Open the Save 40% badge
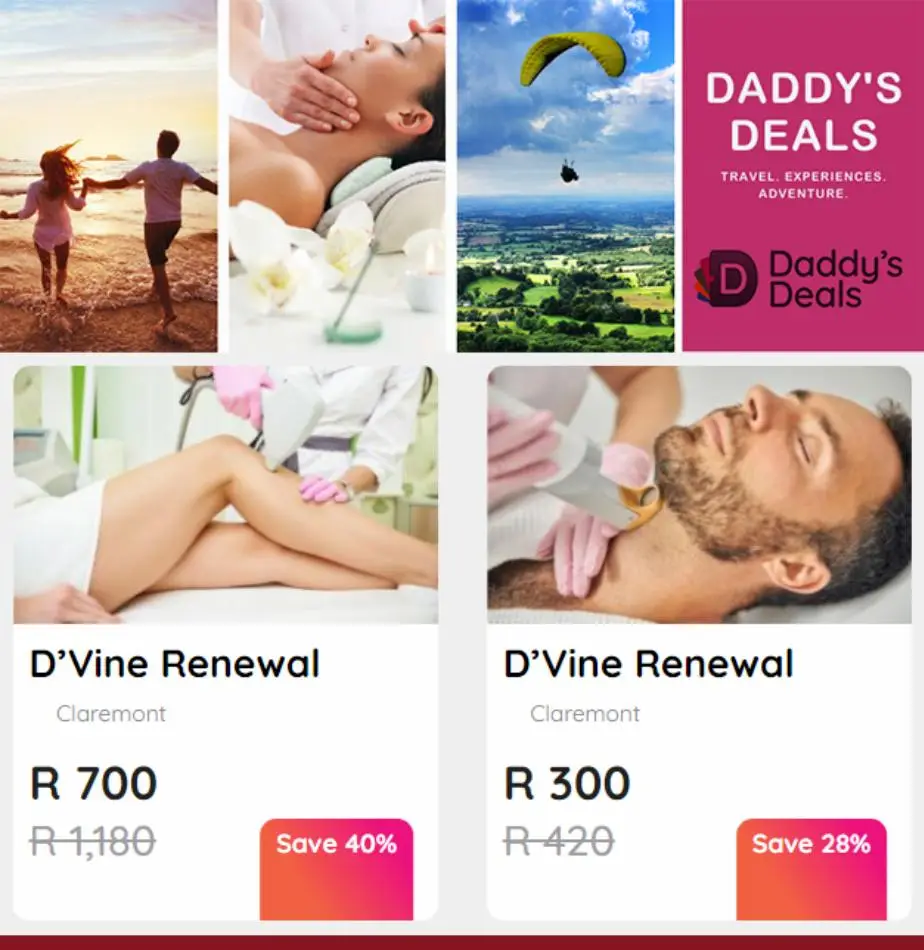The height and width of the screenshot is (950, 924). click(x=336, y=844)
